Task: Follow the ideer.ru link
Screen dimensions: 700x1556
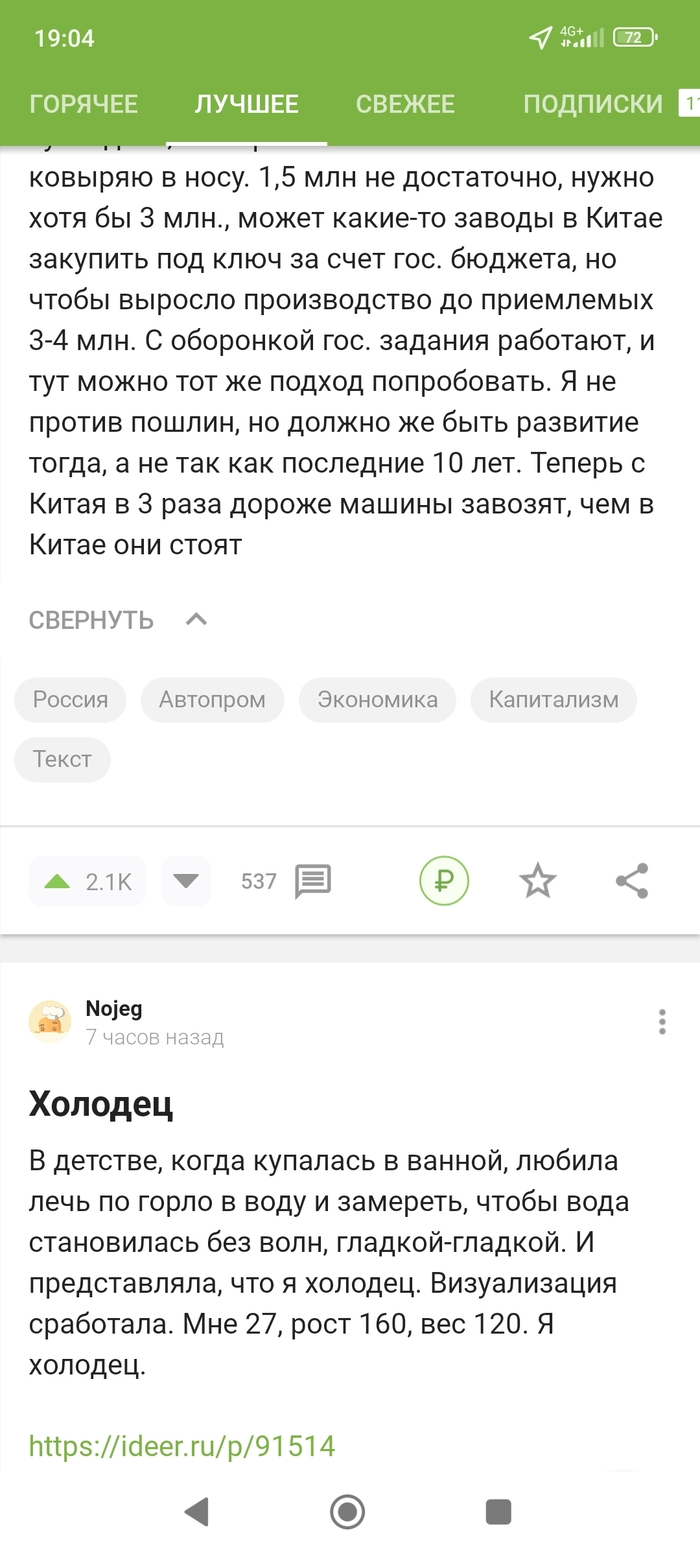Action: pyautogui.click(x=182, y=1446)
